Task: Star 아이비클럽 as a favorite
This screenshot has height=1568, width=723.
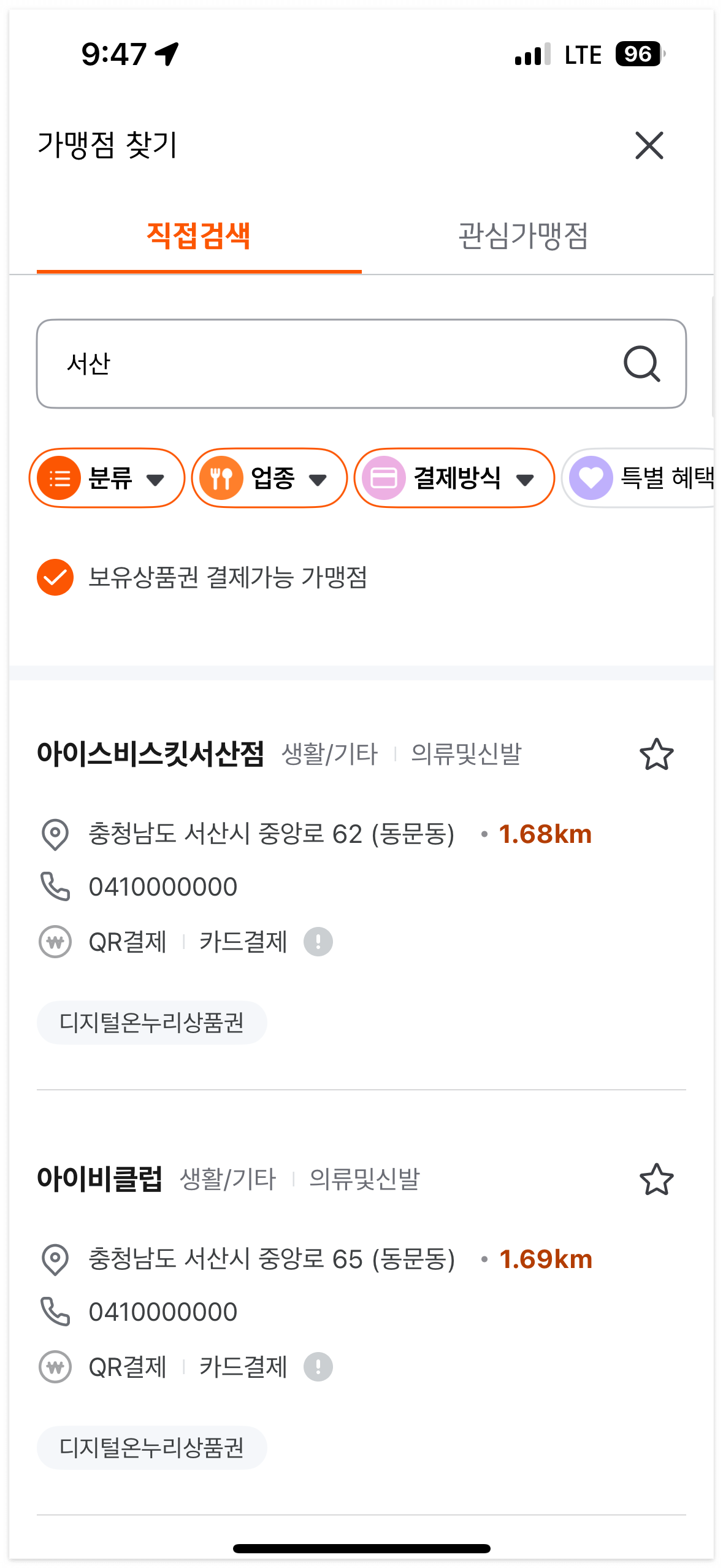Action: (x=657, y=1178)
